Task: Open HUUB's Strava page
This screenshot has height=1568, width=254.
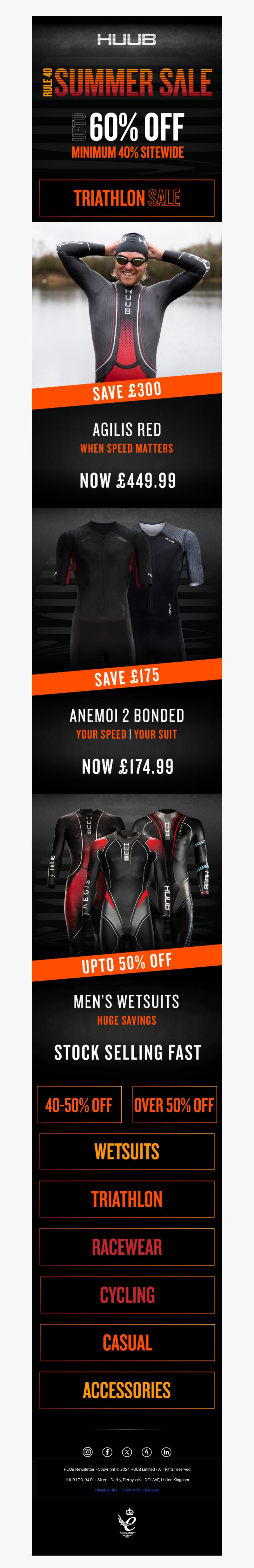Action: click(146, 1452)
